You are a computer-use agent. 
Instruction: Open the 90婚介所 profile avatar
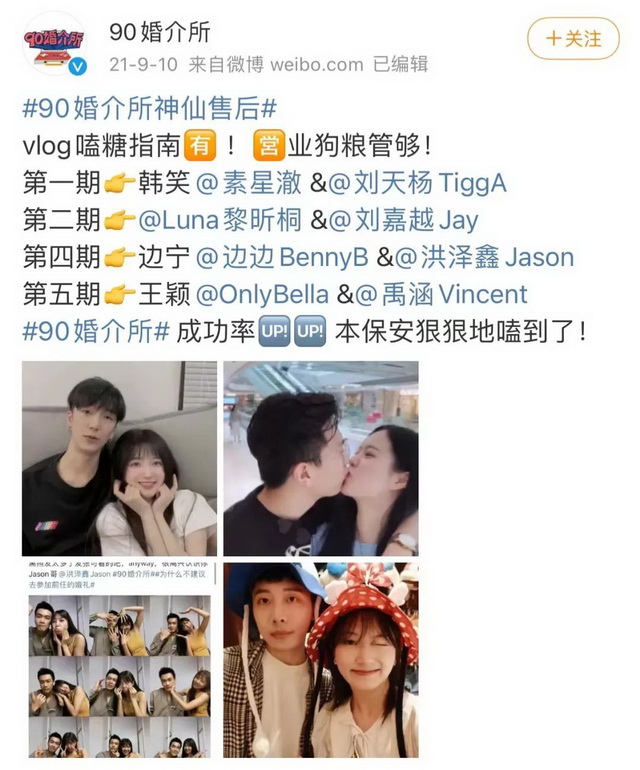[52, 46]
